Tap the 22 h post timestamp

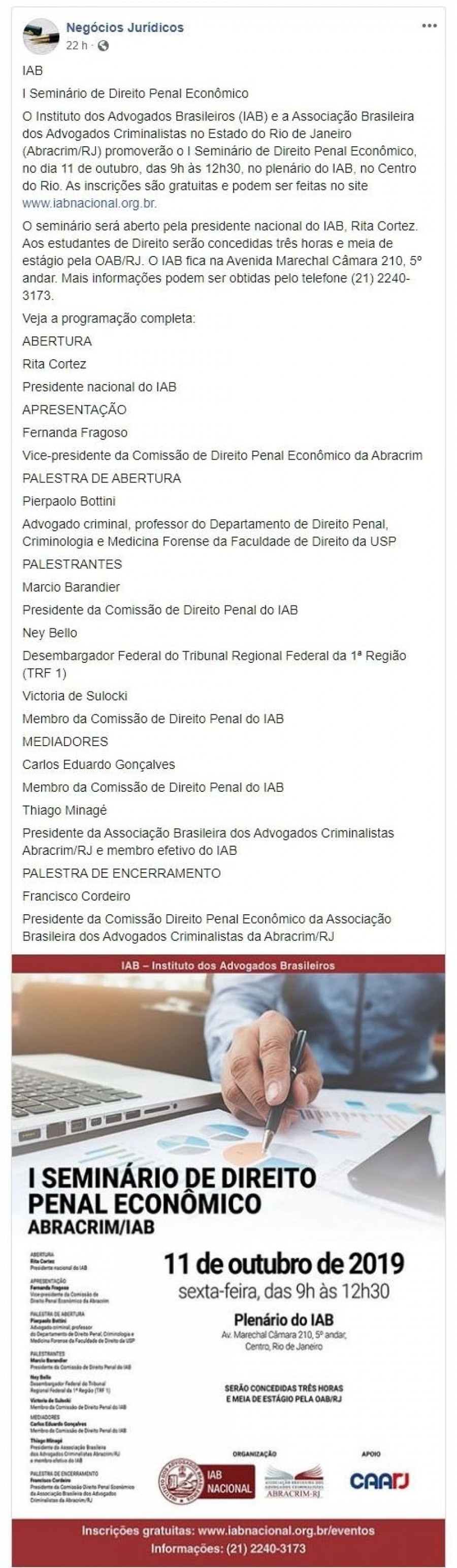point(77,46)
